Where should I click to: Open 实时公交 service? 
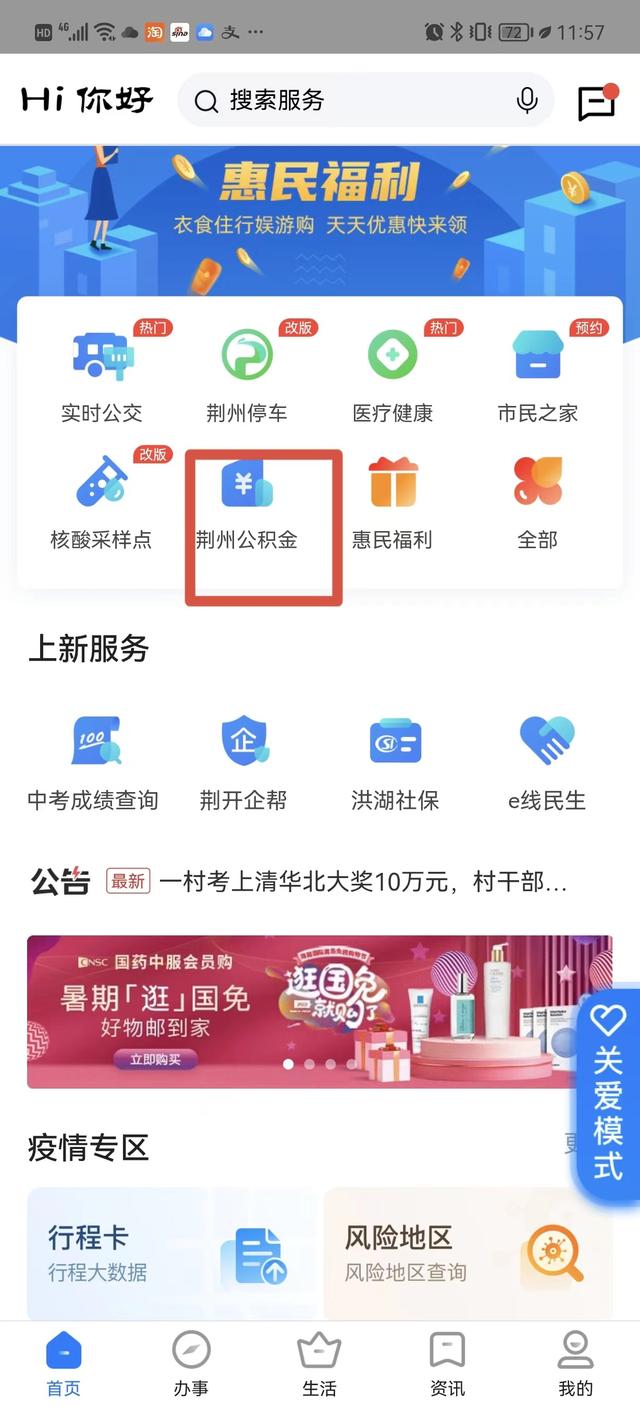point(102,375)
